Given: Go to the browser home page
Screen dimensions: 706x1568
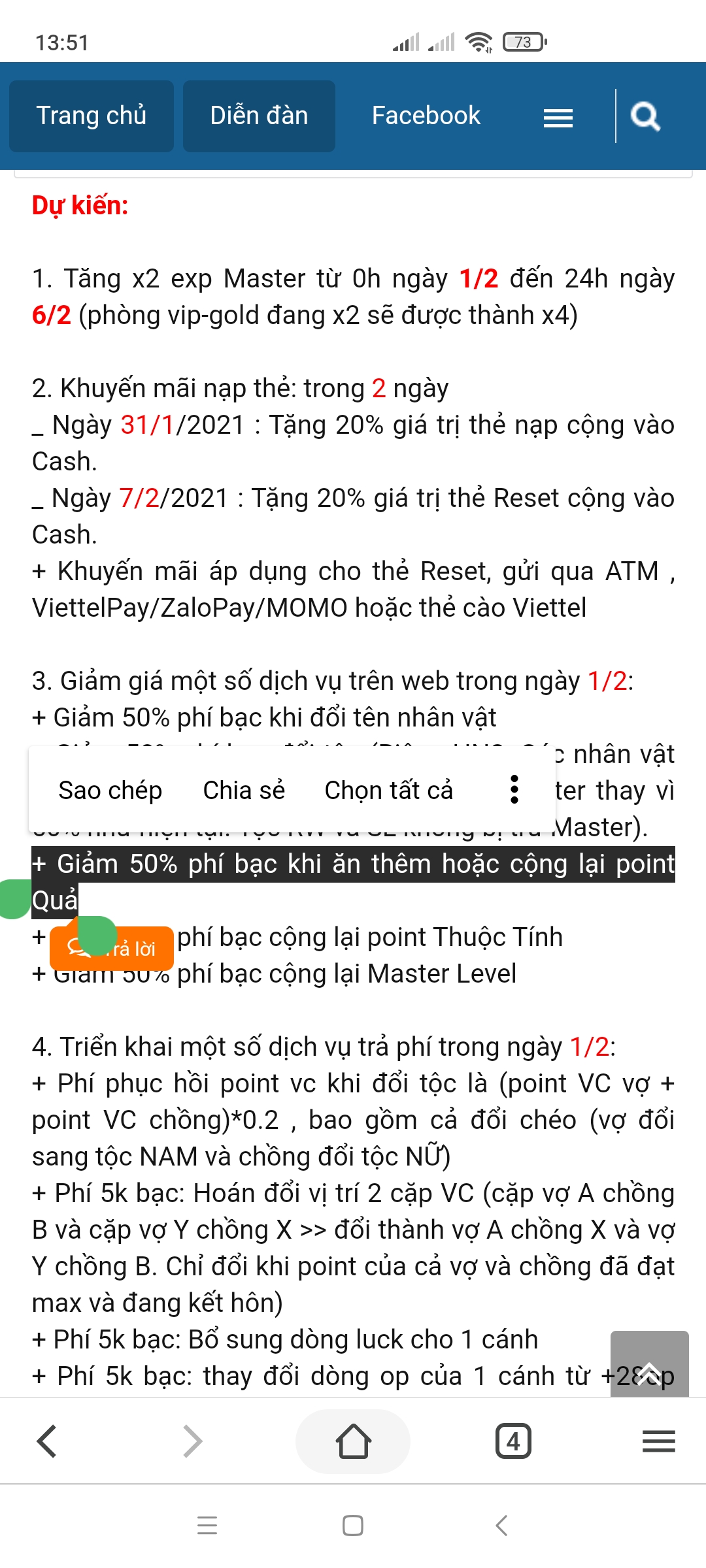Looking at the screenshot, I should click(353, 1441).
